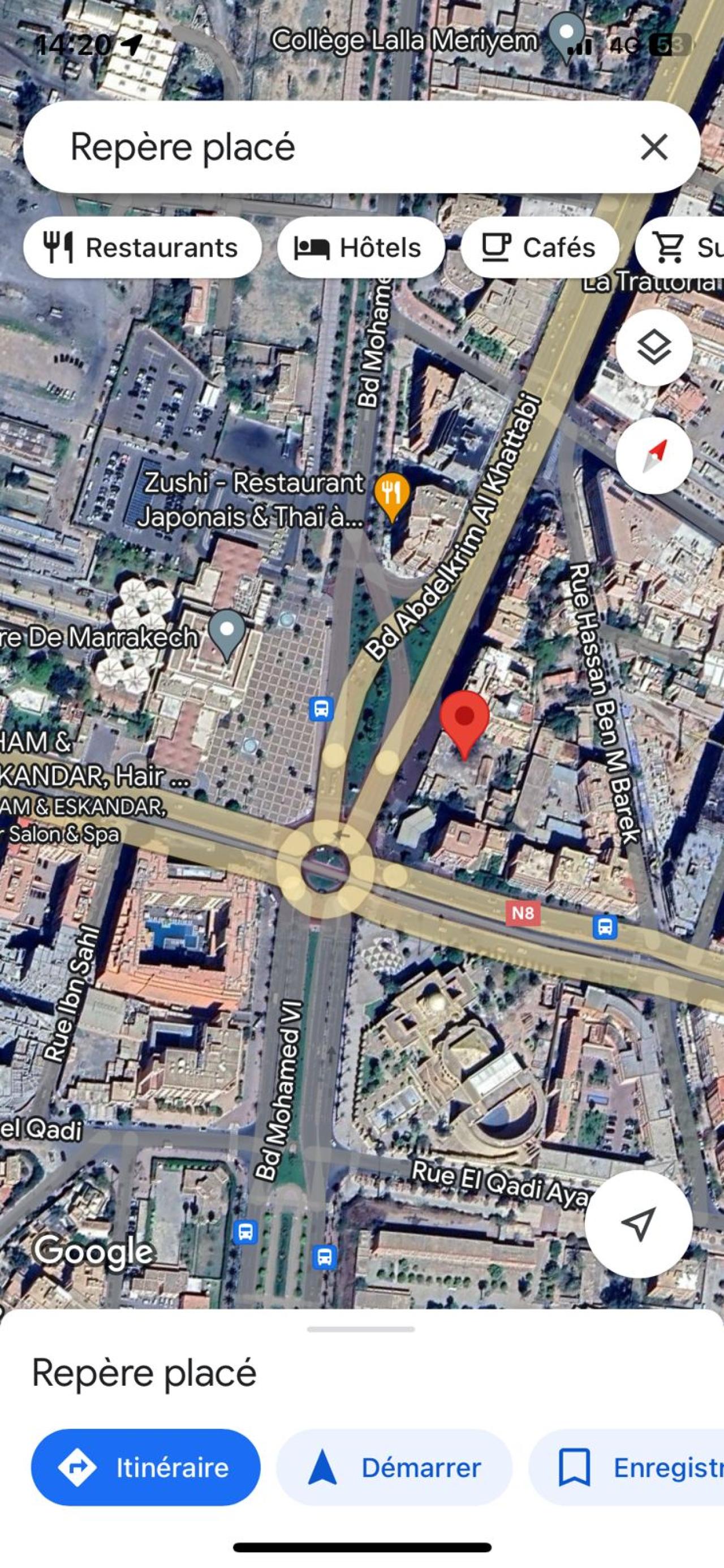Tap the compass to reorient the map

click(x=654, y=455)
